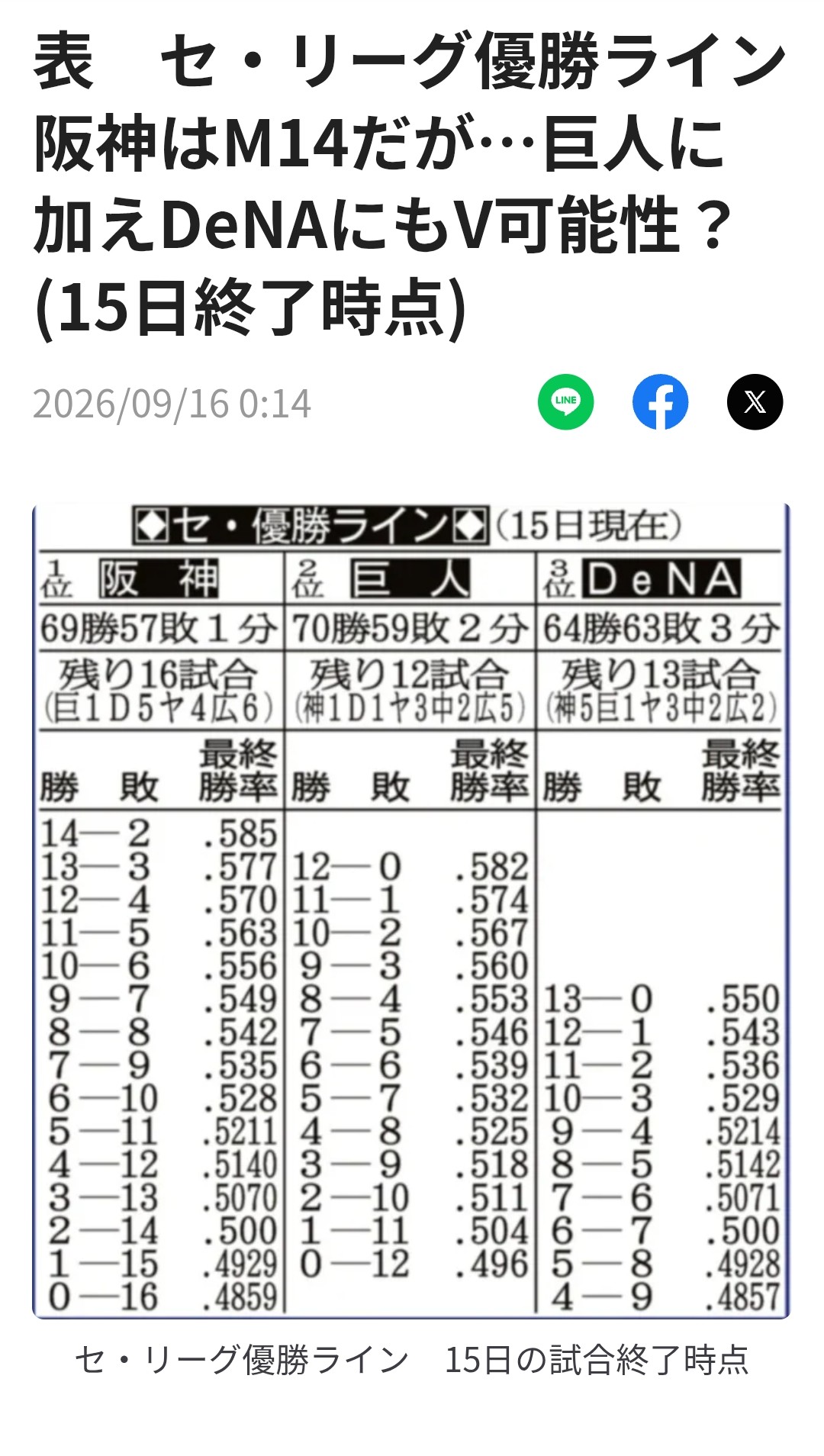Screen dimensions: 824x1456
Task: Share the article via LINE
Action: pyautogui.click(x=565, y=402)
